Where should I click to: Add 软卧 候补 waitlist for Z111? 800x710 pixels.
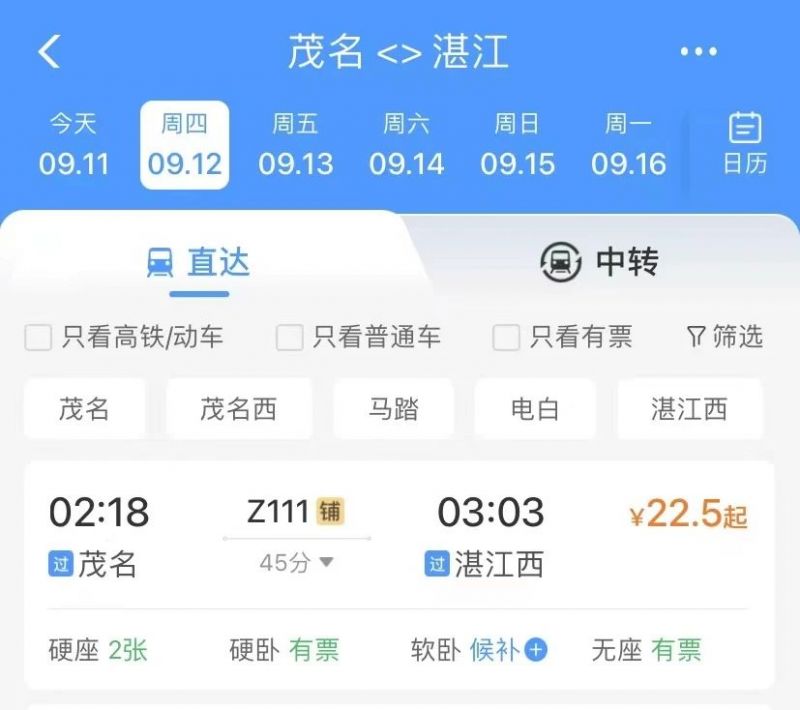tap(536, 650)
